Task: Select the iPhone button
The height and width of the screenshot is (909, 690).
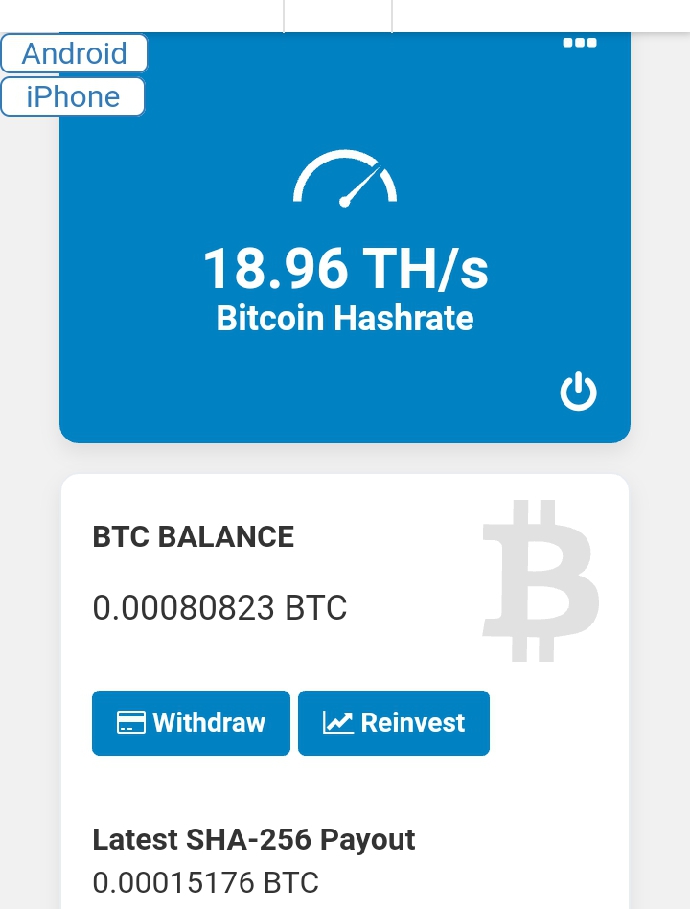Action: coord(73,96)
